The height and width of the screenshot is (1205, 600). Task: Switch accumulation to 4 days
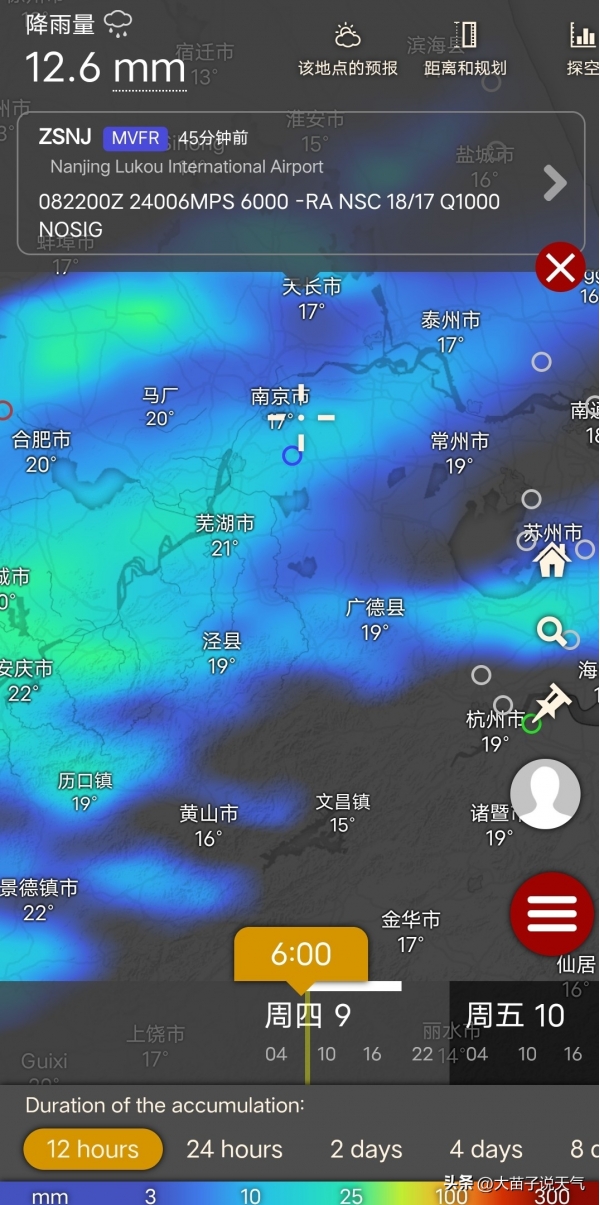pyautogui.click(x=486, y=1149)
